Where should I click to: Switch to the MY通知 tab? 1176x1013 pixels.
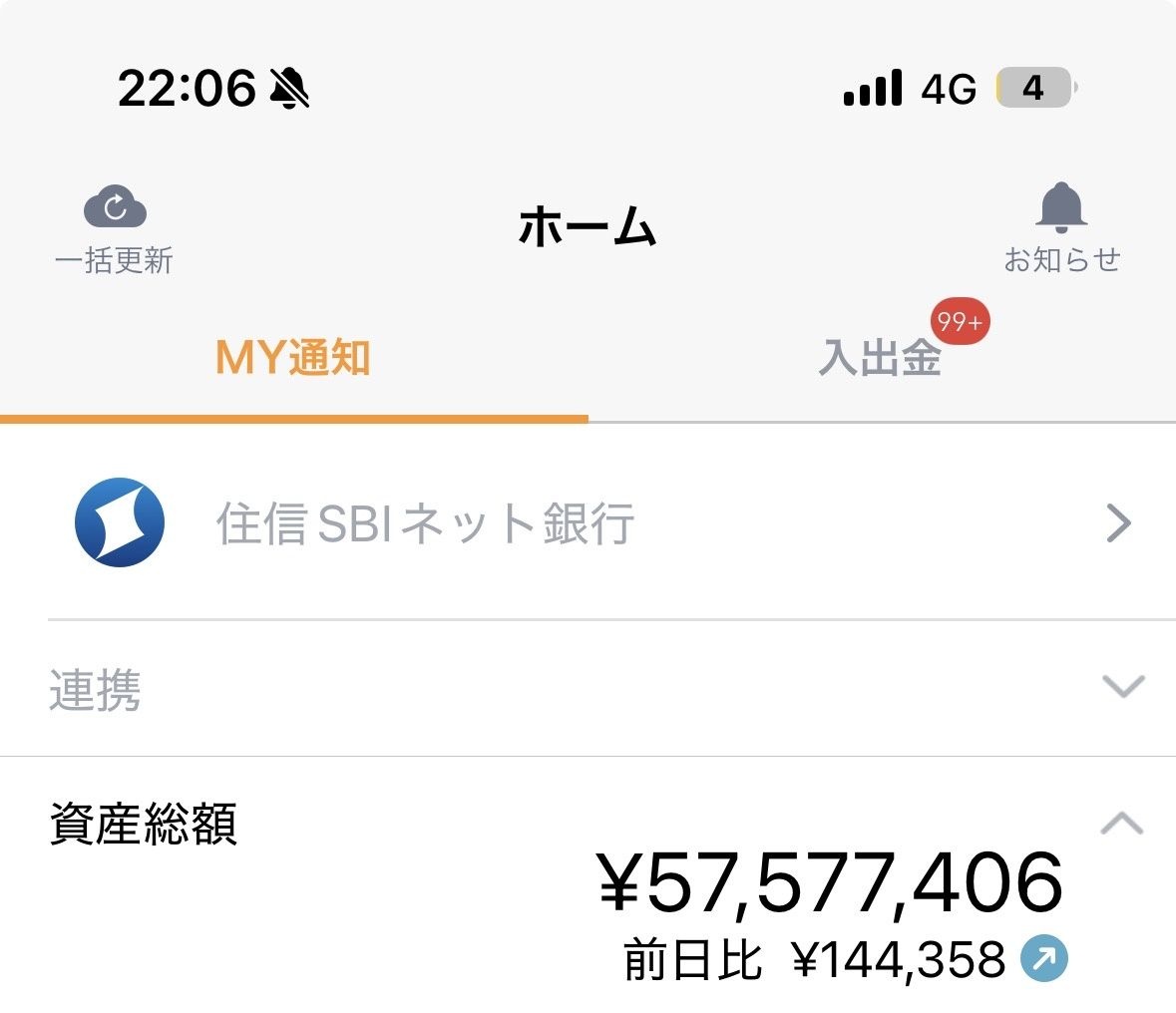pyautogui.click(x=293, y=358)
